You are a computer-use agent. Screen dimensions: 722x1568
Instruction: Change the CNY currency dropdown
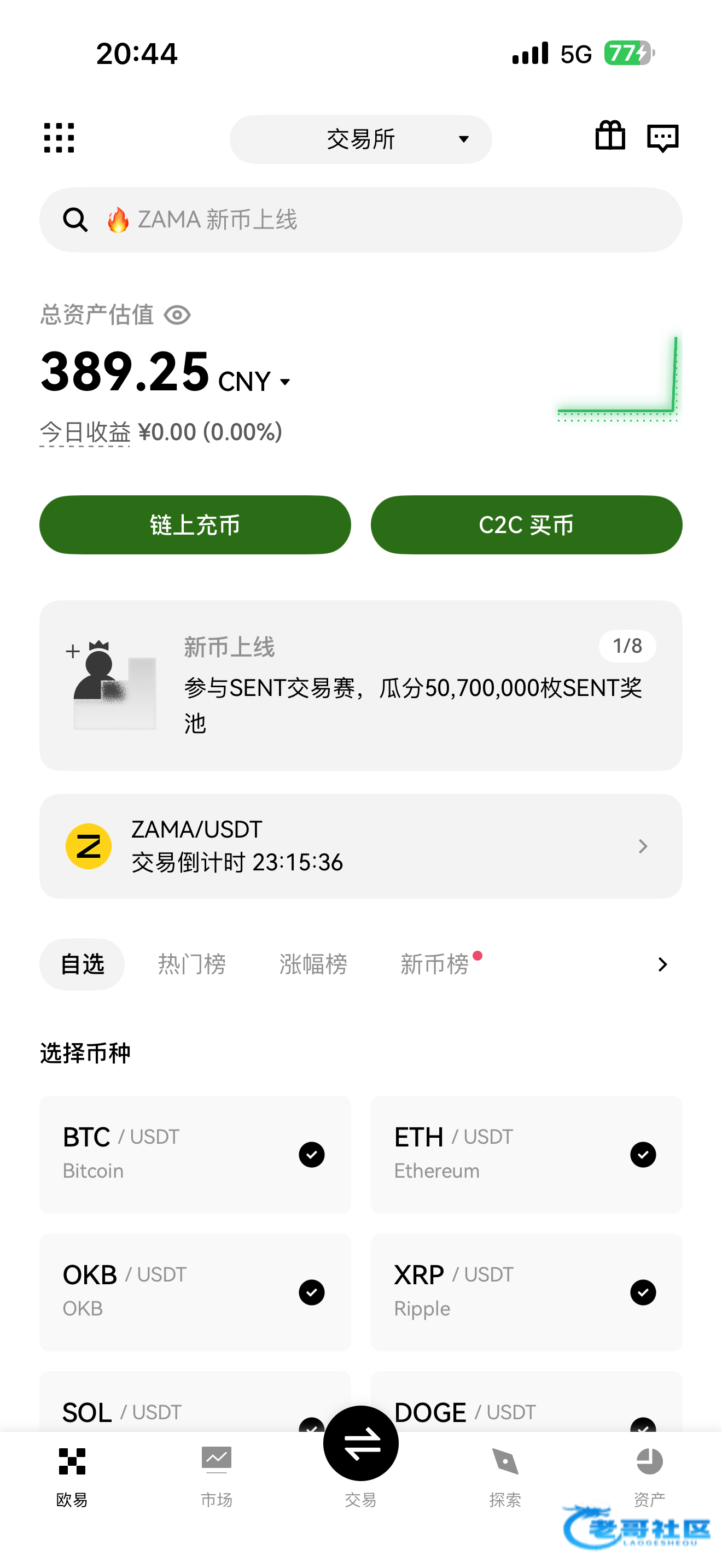click(254, 382)
